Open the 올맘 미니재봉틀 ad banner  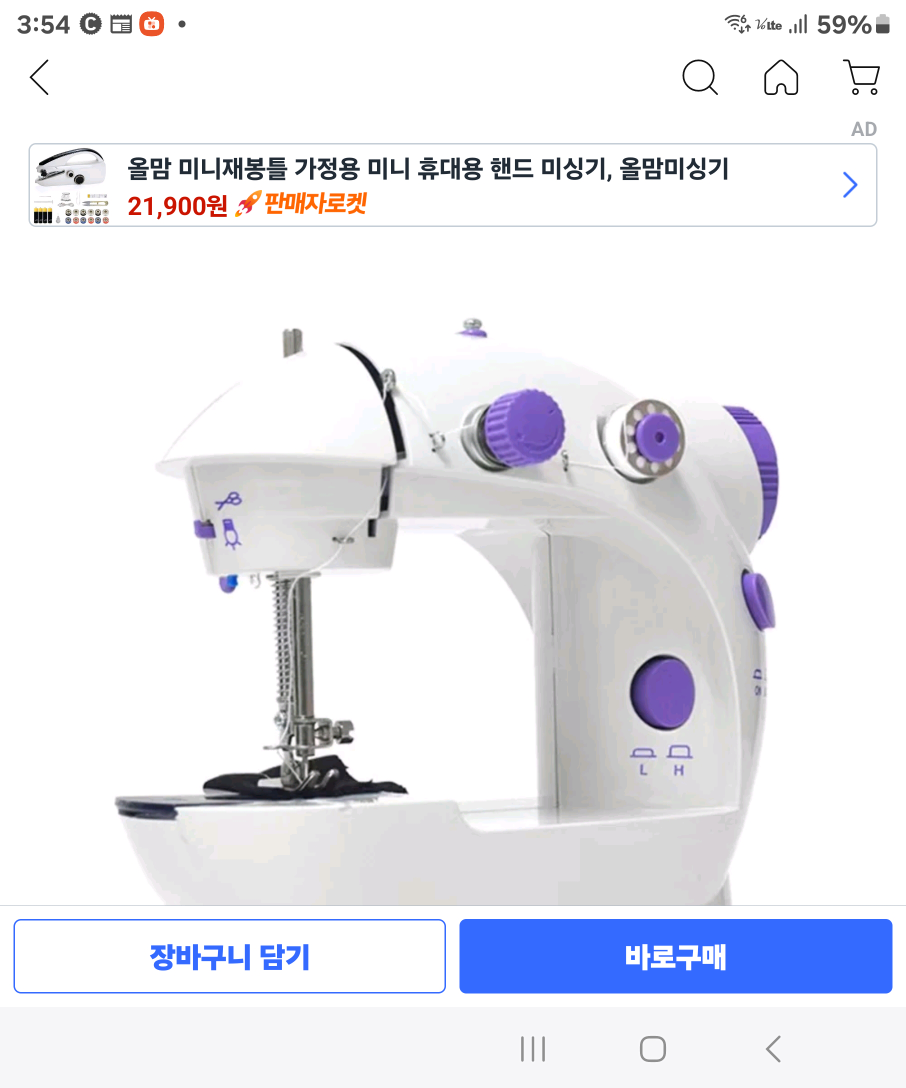click(x=452, y=185)
